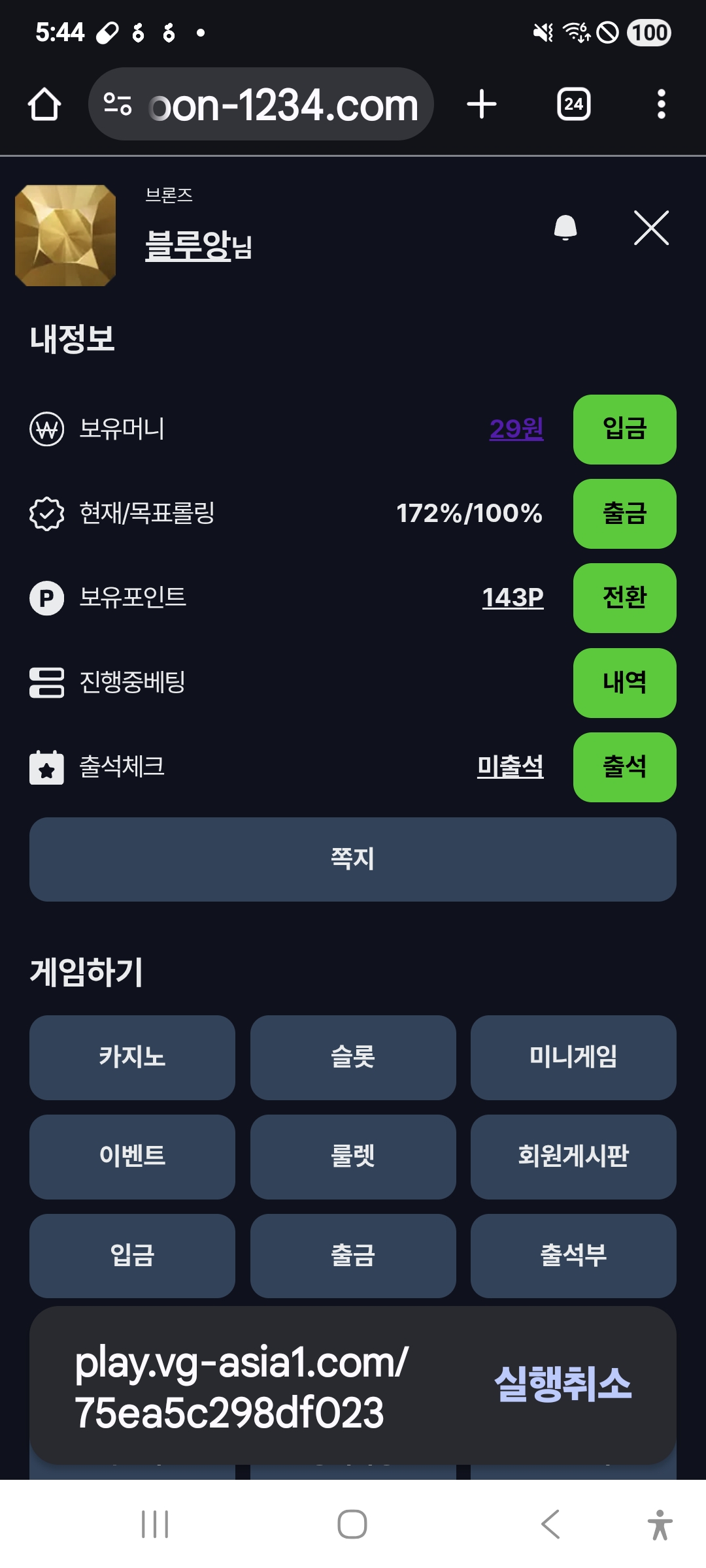The width and height of the screenshot is (706, 1568).
Task: Open the 143P points link
Action: (x=513, y=598)
